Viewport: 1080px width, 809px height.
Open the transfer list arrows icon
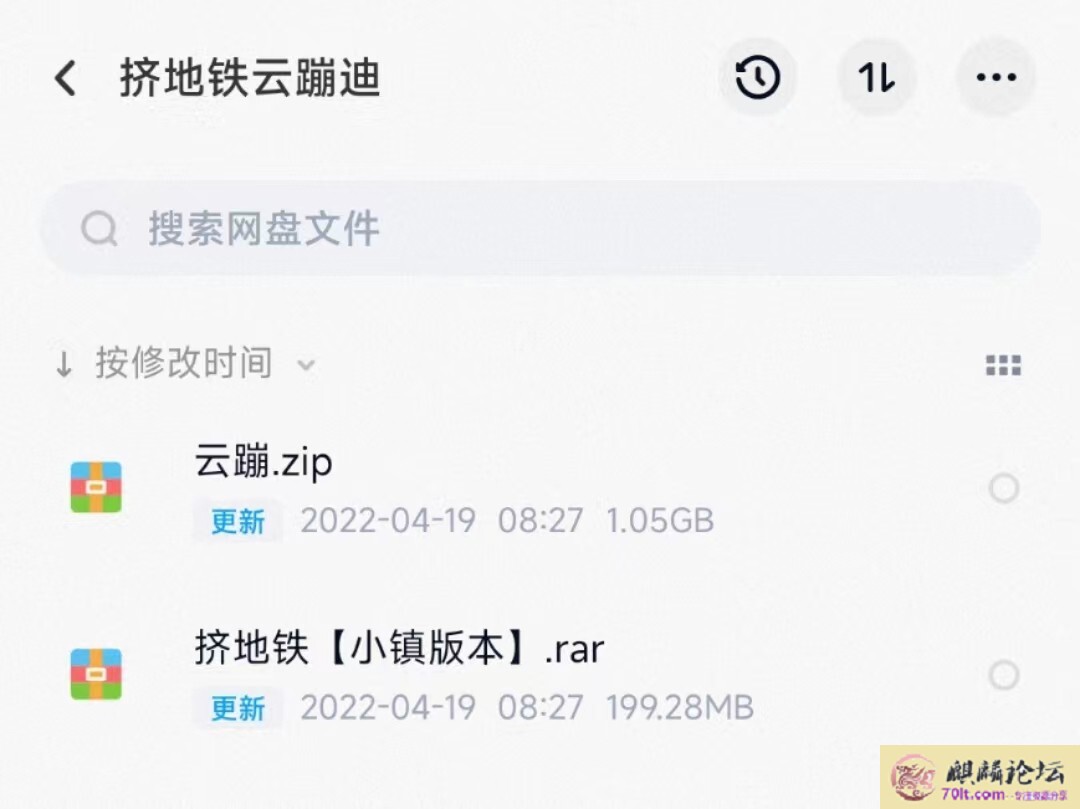pyautogui.click(x=877, y=78)
